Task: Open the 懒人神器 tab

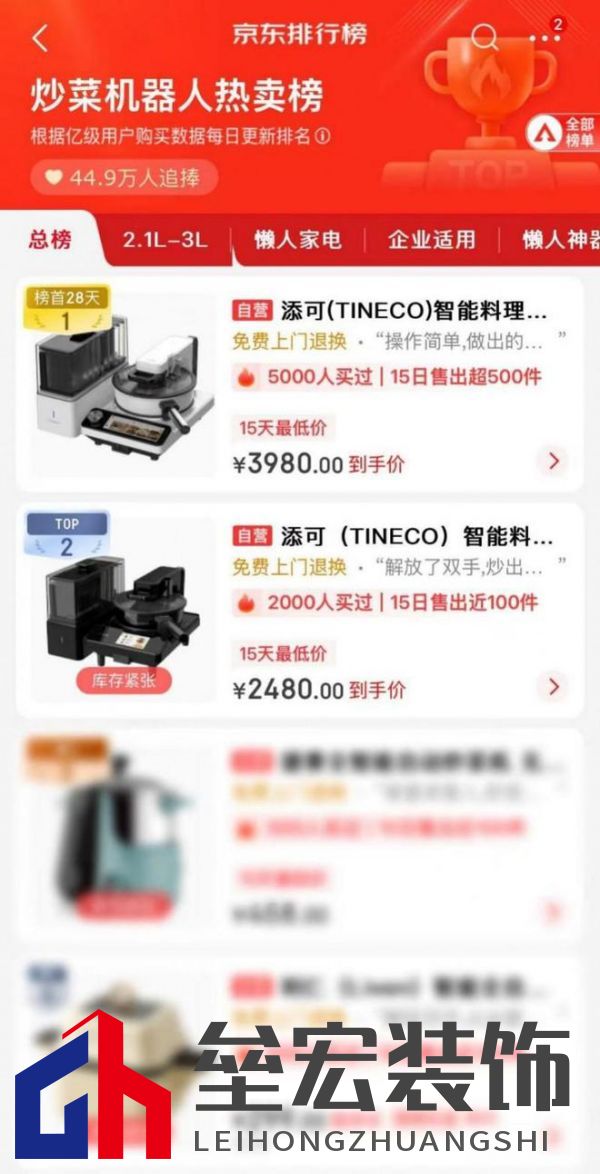Action: [x=560, y=240]
